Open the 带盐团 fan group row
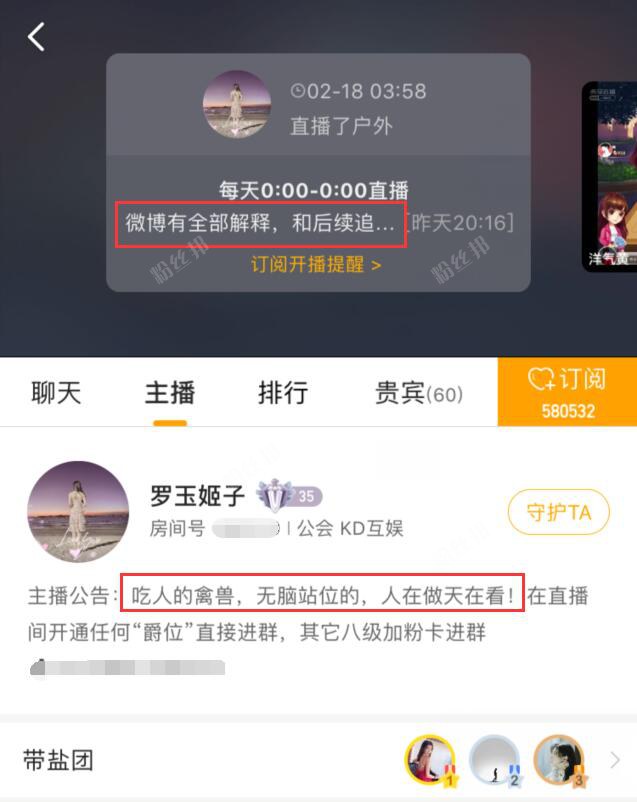Screen dimensions: 637x802 coord(318,760)
